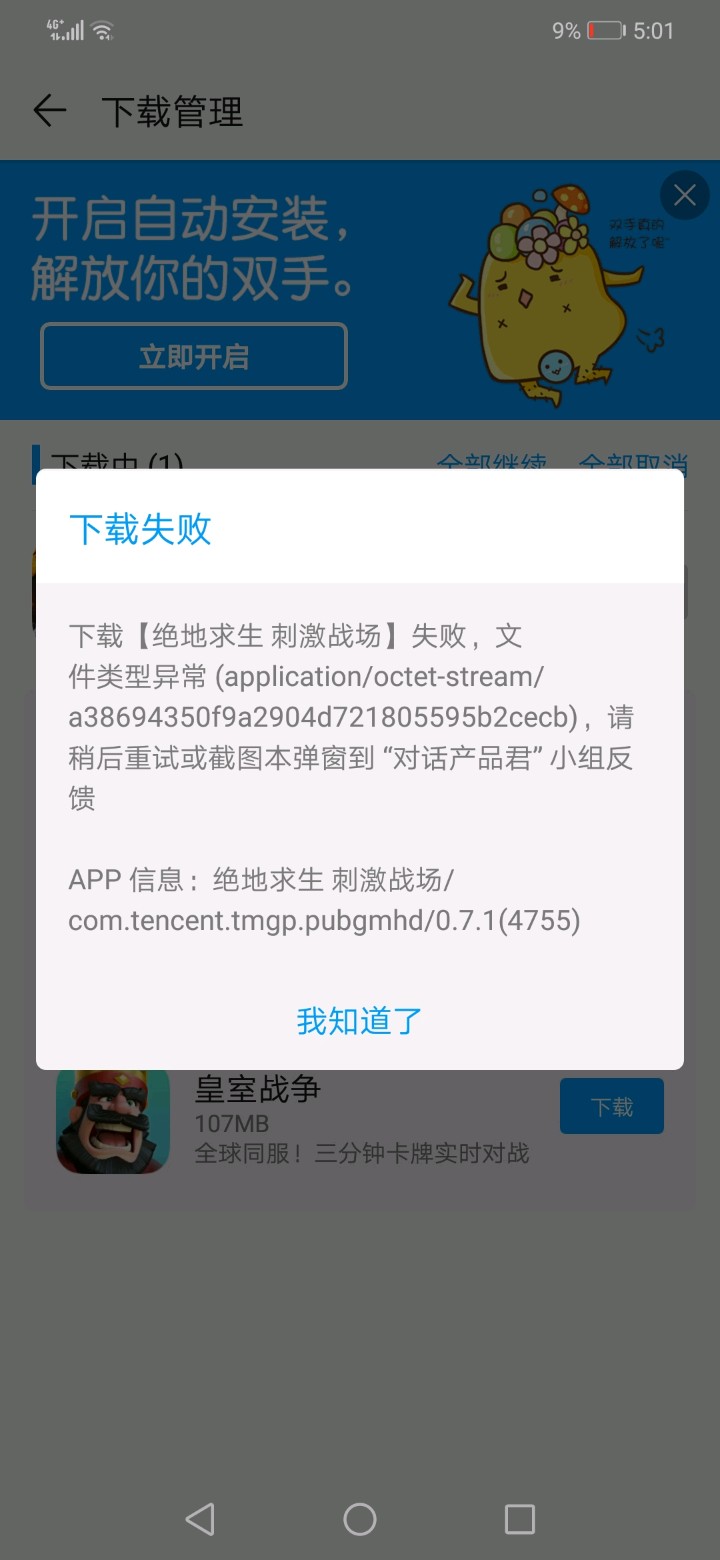Open the 皇室战争 app icon

[113, 1120]
